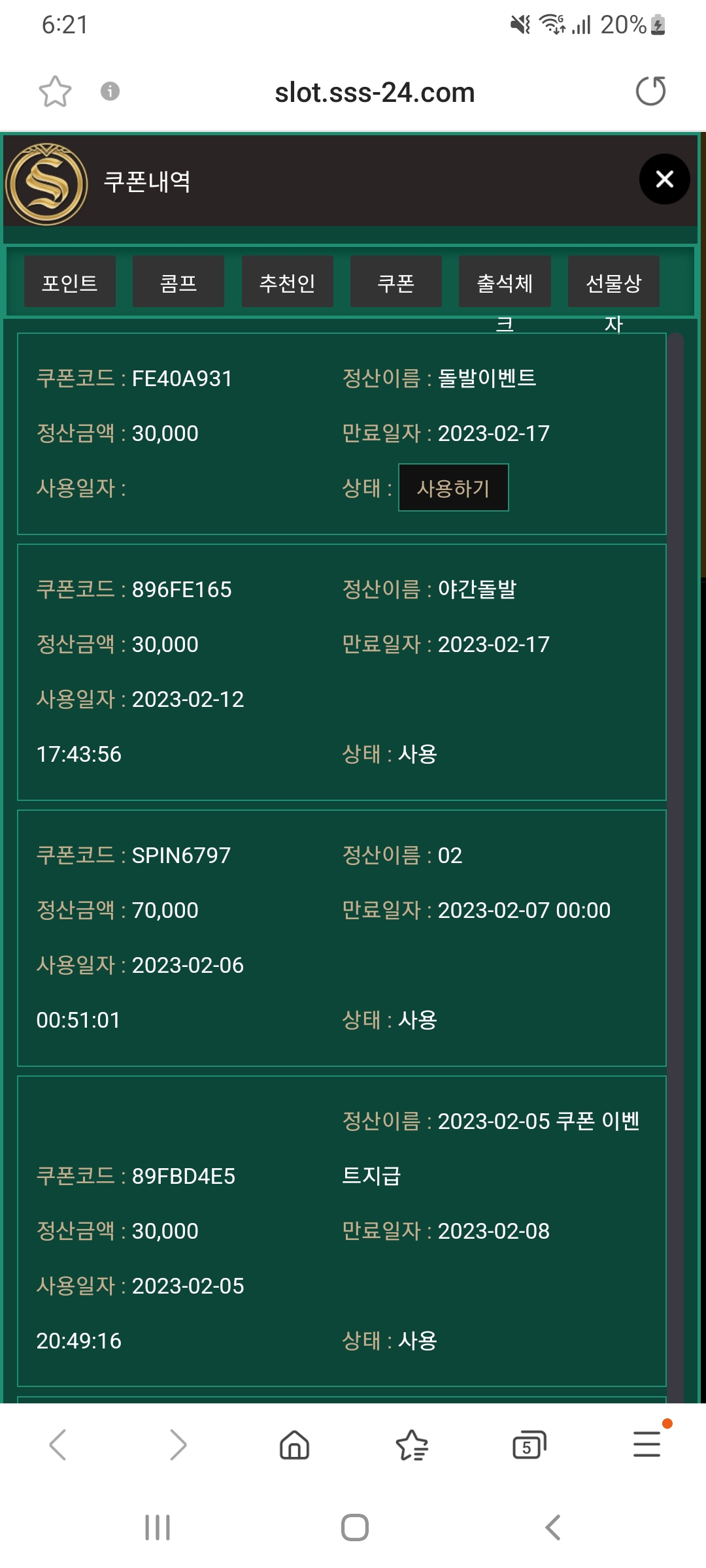Open recent apps from the navigation bar

tap(158, 1527)
